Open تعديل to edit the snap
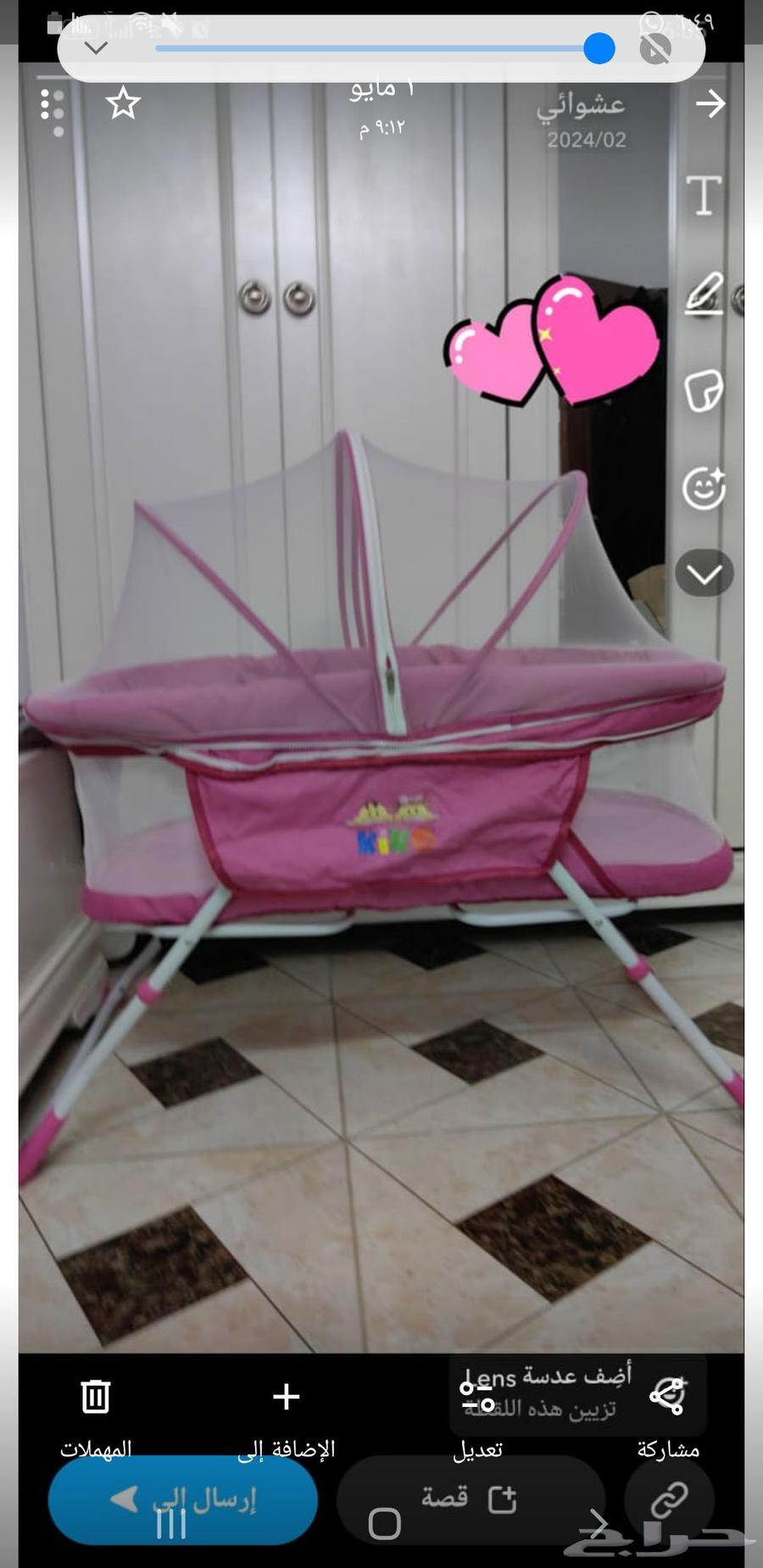This screenshot has width=763, height=1568. click(476, 1398)
